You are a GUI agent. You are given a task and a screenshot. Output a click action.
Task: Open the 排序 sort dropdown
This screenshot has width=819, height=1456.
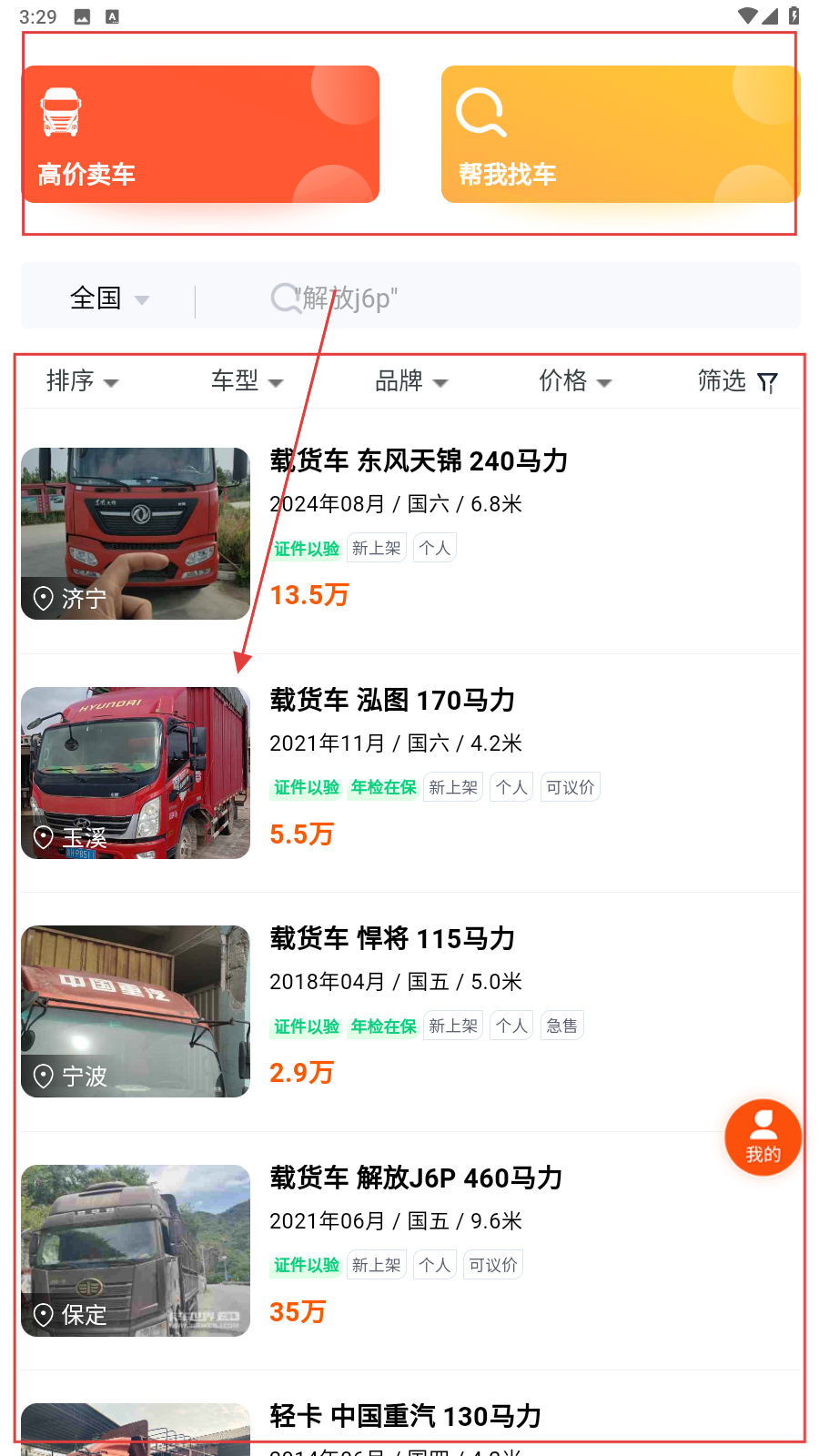(x=82, y=381)
